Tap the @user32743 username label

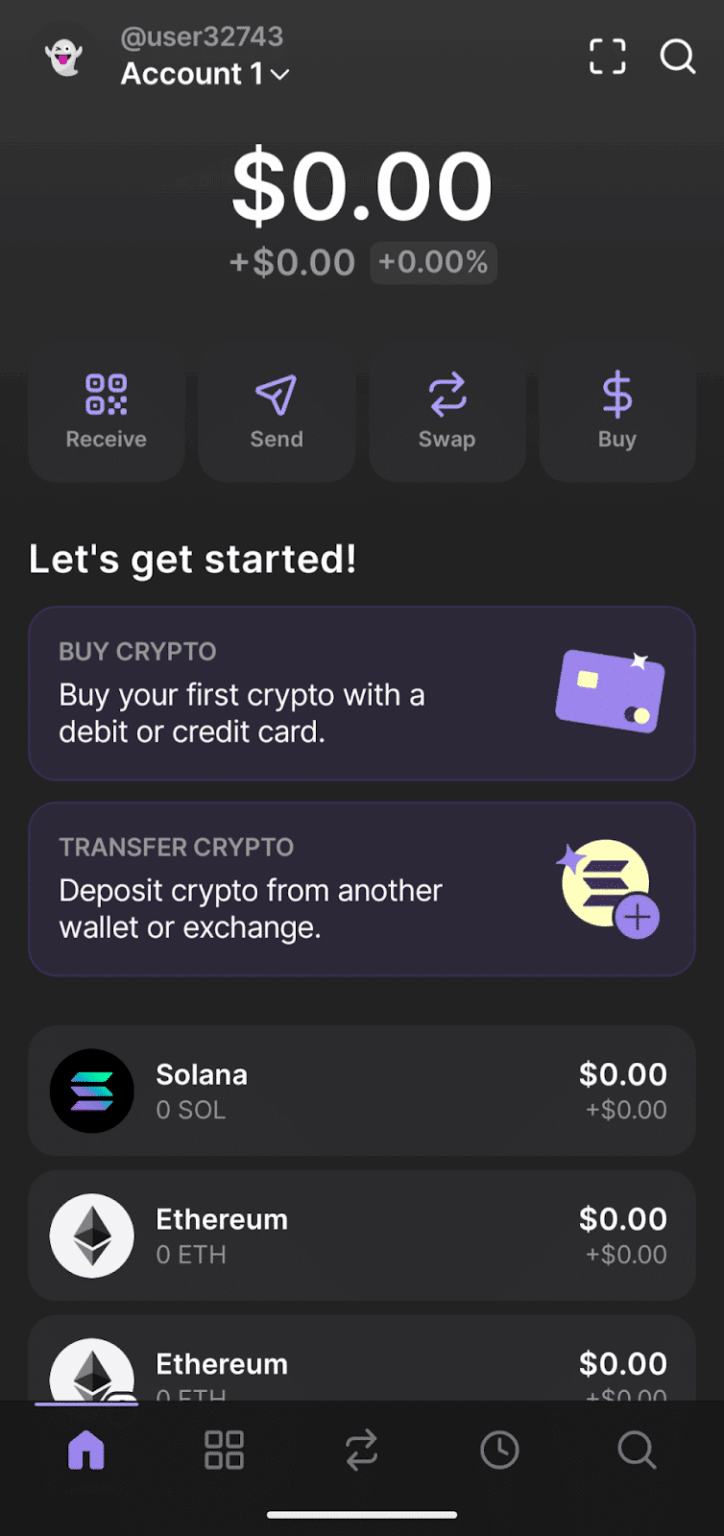click(x=200, y=36)
